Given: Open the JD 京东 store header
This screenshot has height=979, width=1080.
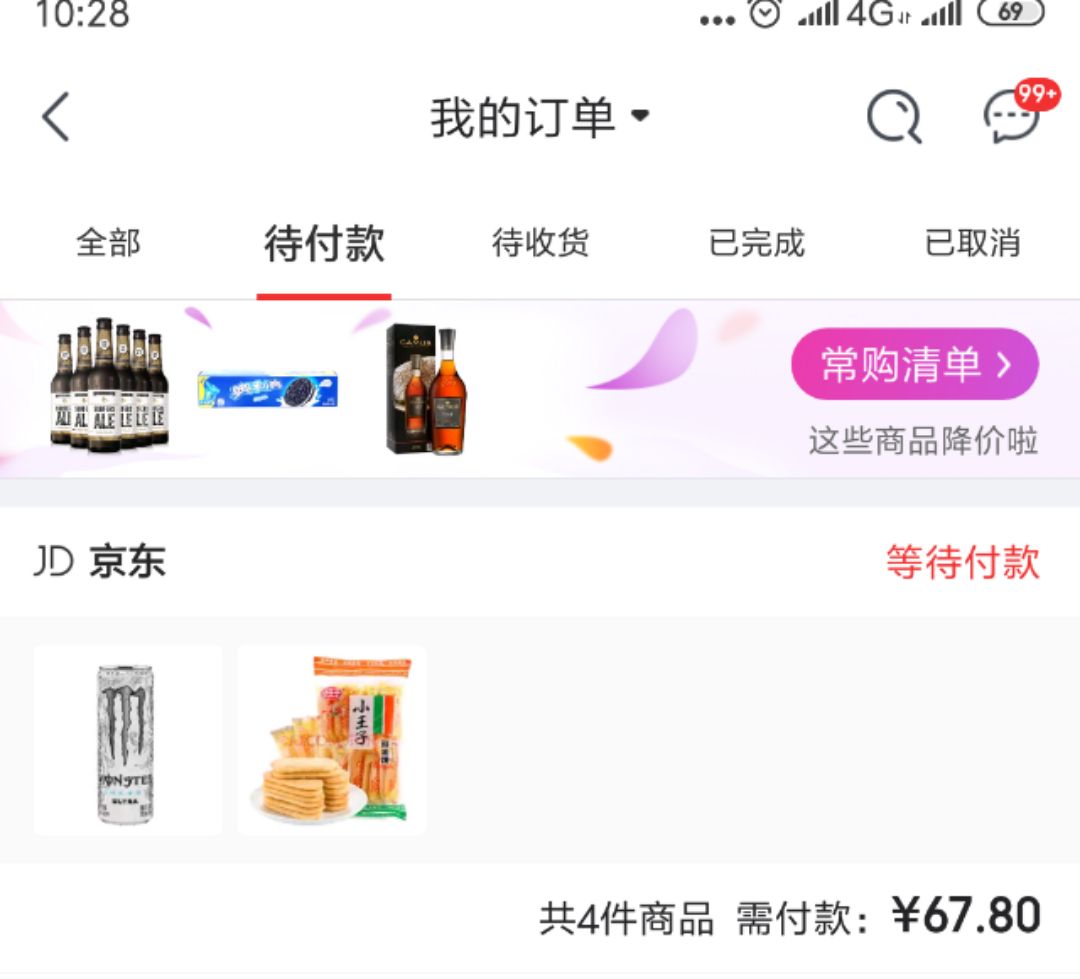Looking at the screenshot, I should pyautogui.click(x=100, y=562).
